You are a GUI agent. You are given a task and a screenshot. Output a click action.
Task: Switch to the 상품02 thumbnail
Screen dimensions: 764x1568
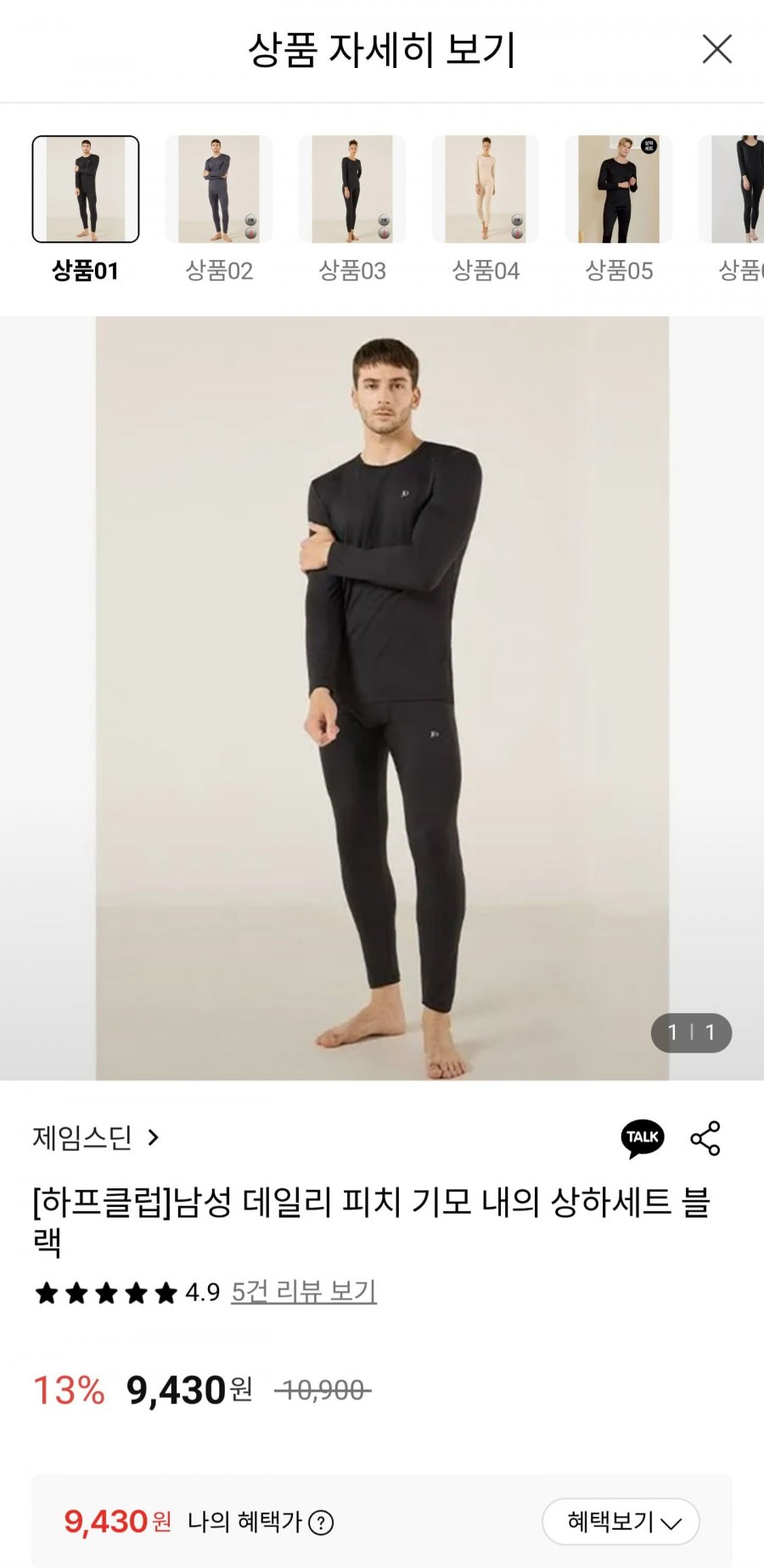pyautogui.click(x=219, y=189)
